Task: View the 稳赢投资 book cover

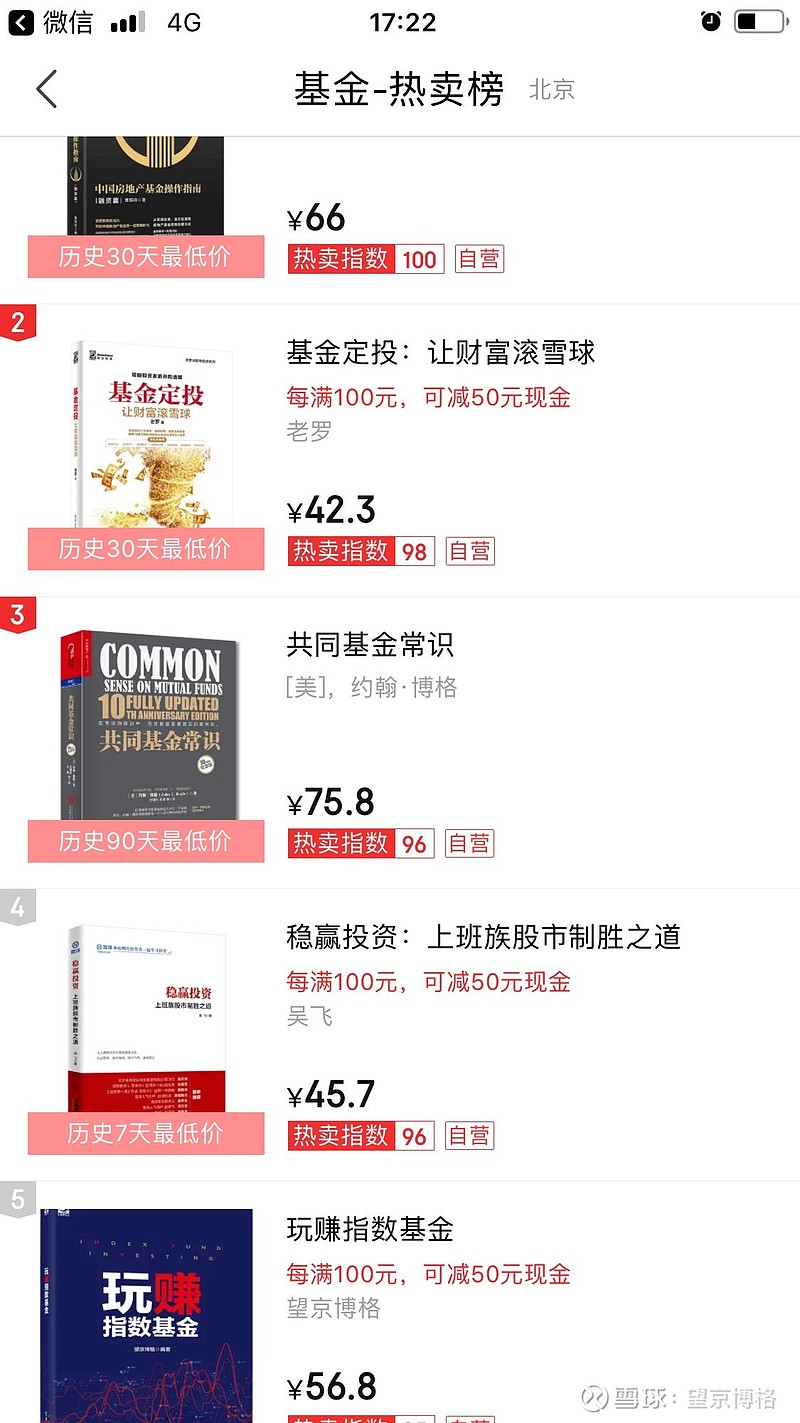Action: (147, 1019)
